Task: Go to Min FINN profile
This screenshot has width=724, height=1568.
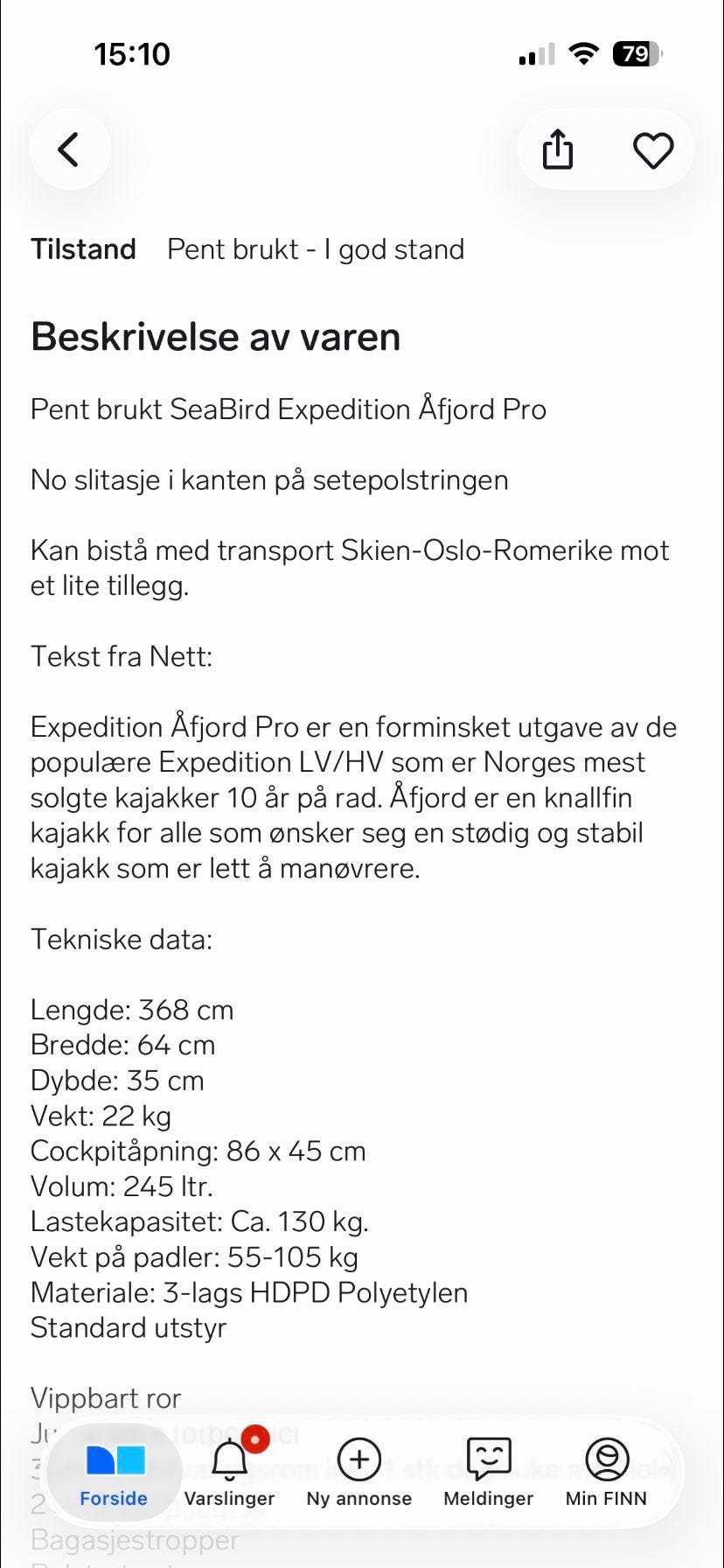Action: pyautogui.click(x=606, y=1474)
